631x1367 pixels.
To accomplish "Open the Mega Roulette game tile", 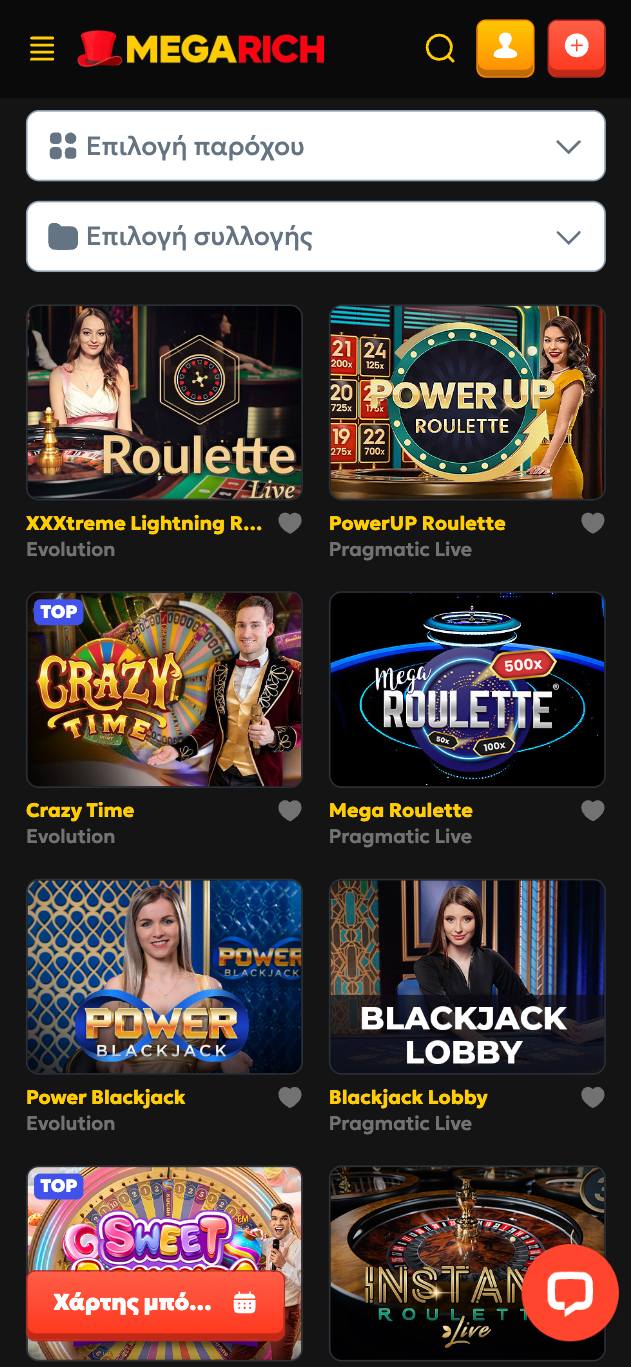I will pyautogui.click(x=467, y=689).
